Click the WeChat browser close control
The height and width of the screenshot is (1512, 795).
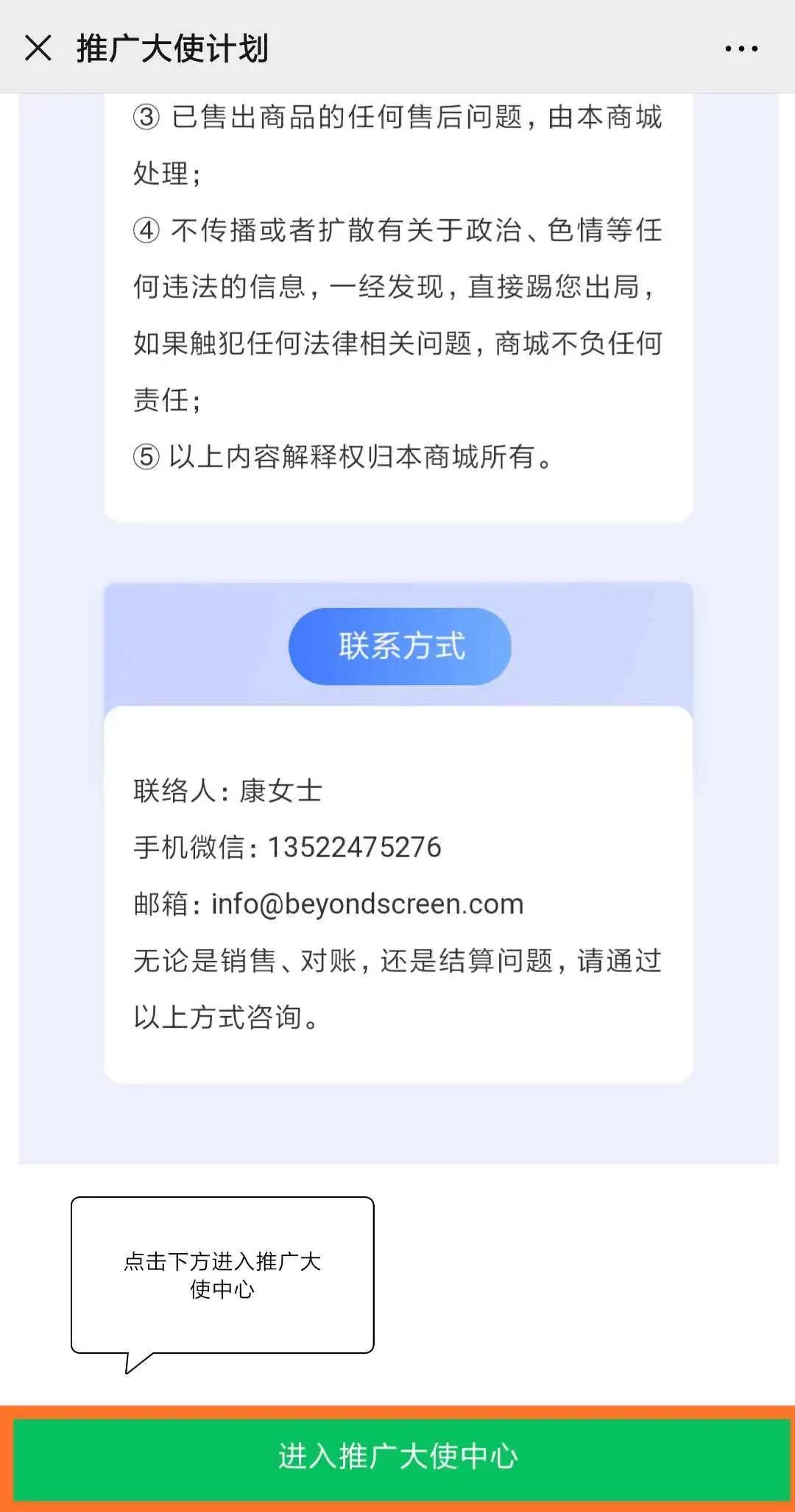click(x=35, y=48)
